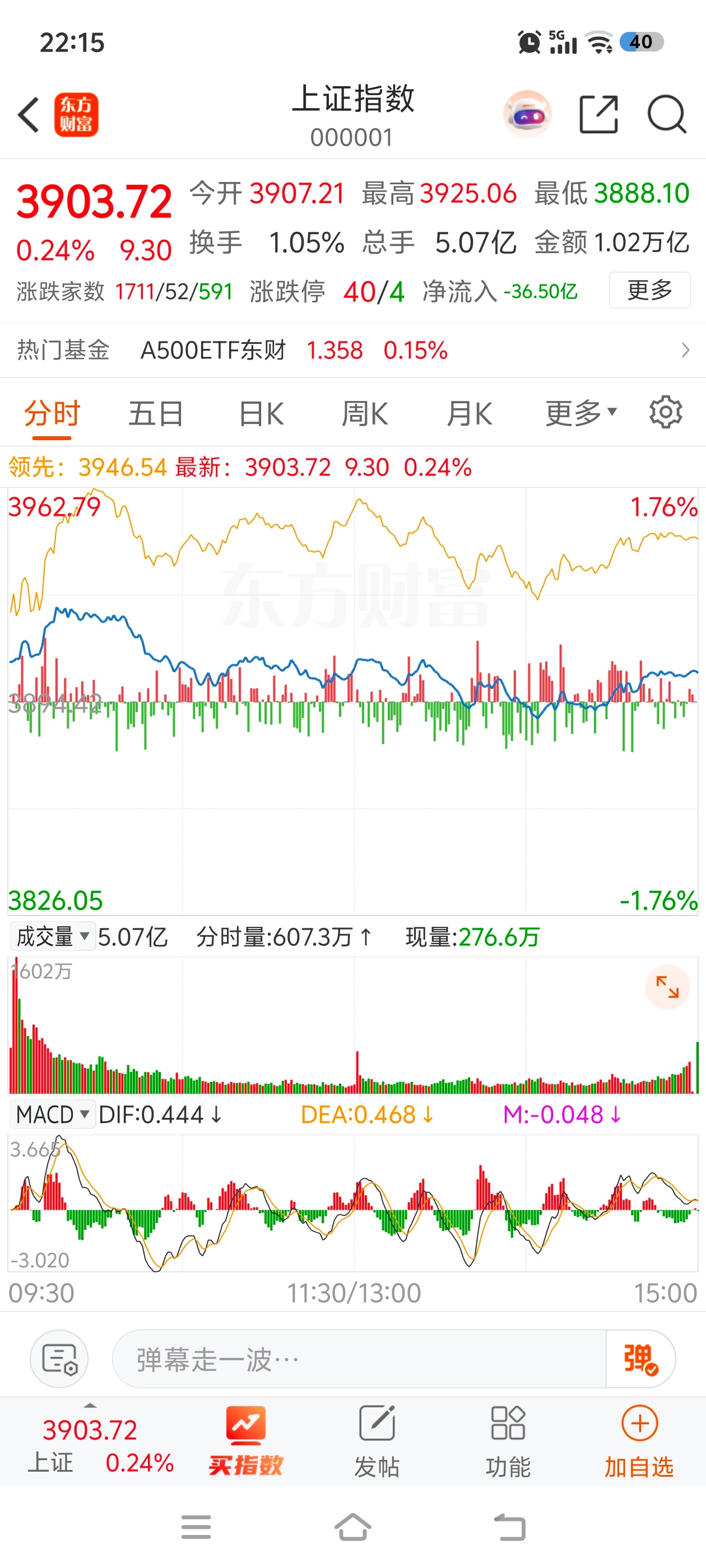Open the 热门基金 A500ETF东财 row

(x=352, y=350)
